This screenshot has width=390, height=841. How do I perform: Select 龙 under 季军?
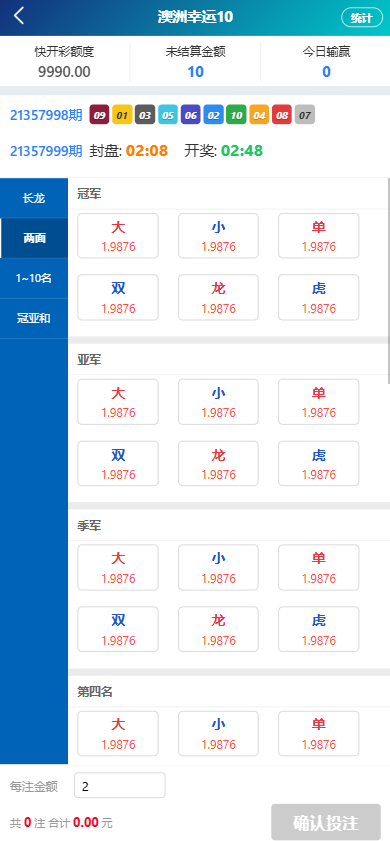218,629
